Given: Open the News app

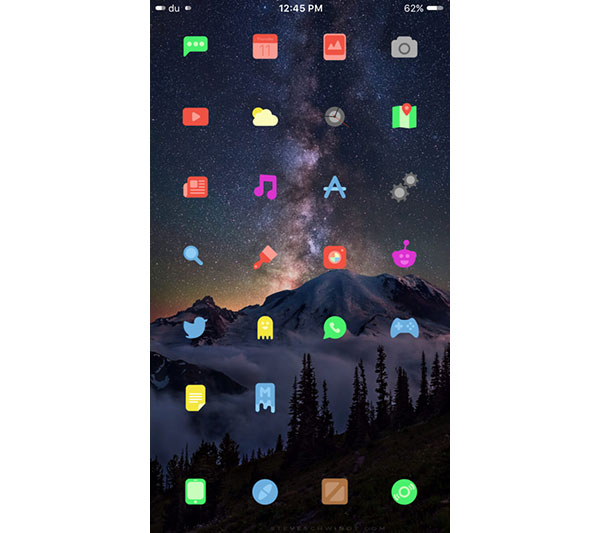Looking at the screenshot, I should [x=195, y=187].
